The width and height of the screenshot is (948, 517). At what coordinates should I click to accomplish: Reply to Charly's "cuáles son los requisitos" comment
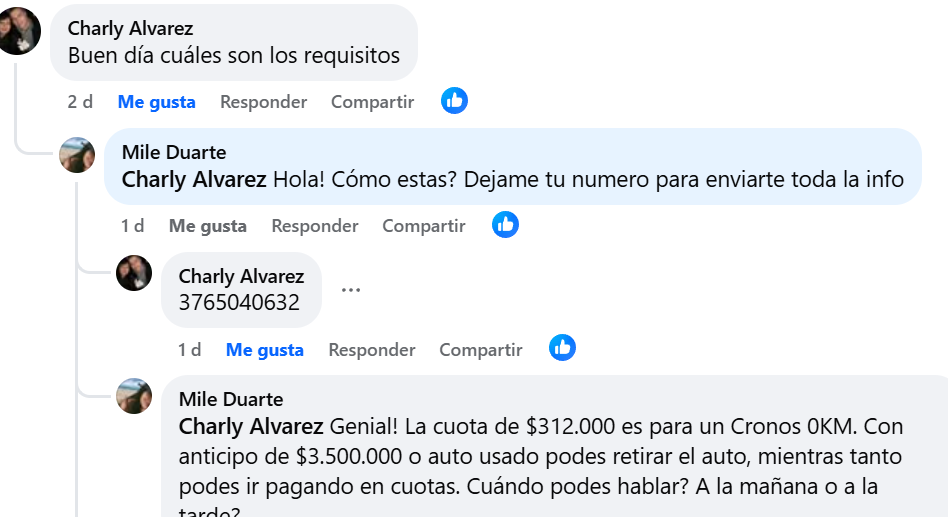click(x=263, y=102)
